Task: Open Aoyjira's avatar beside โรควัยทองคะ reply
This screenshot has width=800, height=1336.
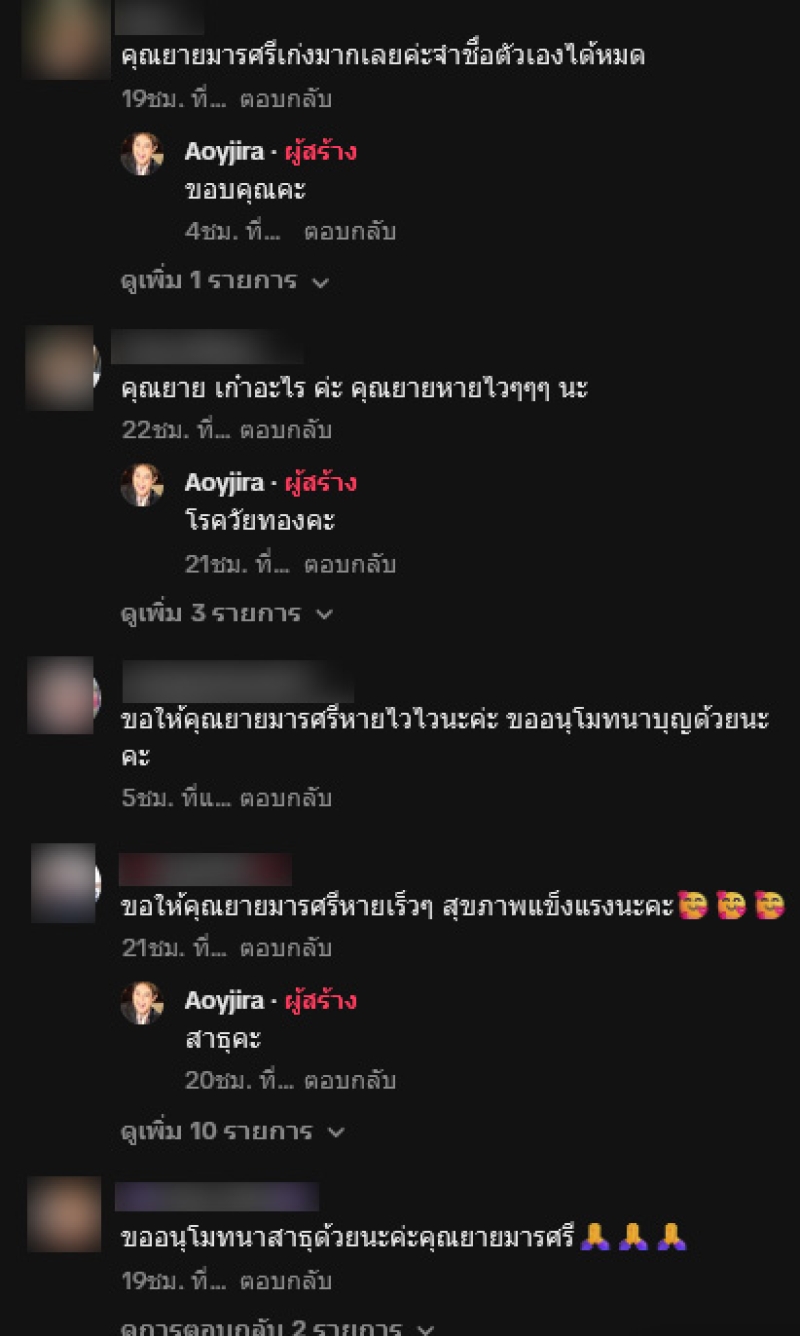Action: point(142,484)
